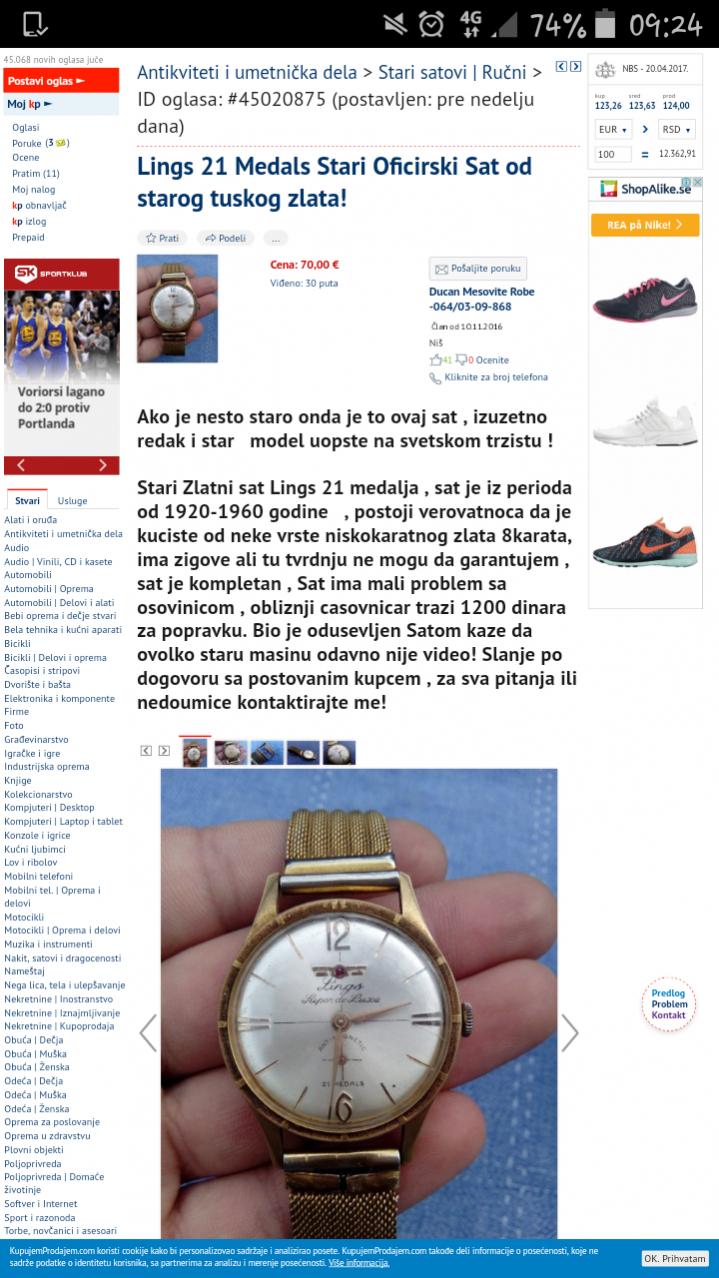This screenshot has width=719, height=1278.
Task: Accept cookies with OK, Prihvatam
Action: [x=675, y=1258]
